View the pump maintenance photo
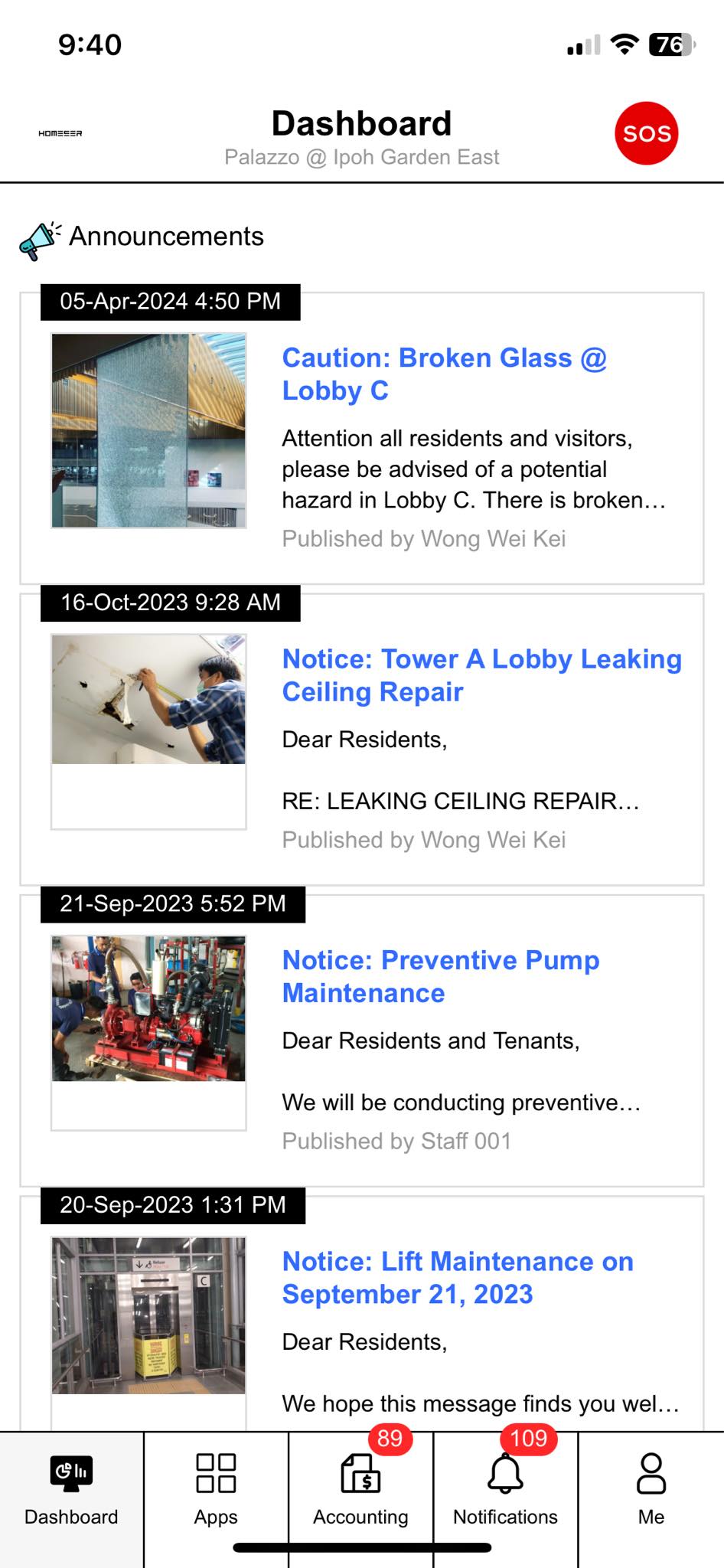 [148, 1008]
